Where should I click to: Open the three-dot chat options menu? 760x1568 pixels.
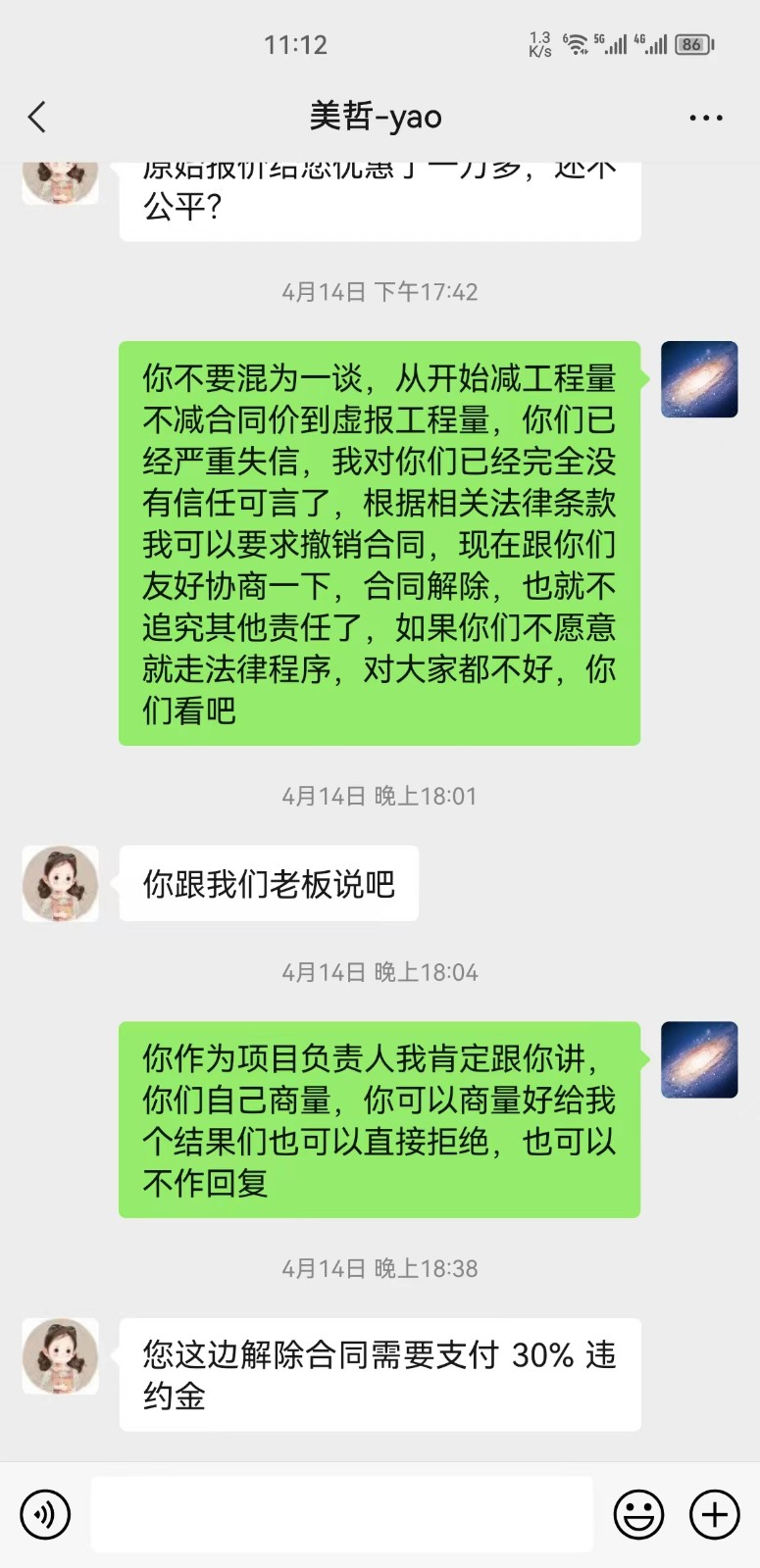pyautogui.click(x=705, y=118)
